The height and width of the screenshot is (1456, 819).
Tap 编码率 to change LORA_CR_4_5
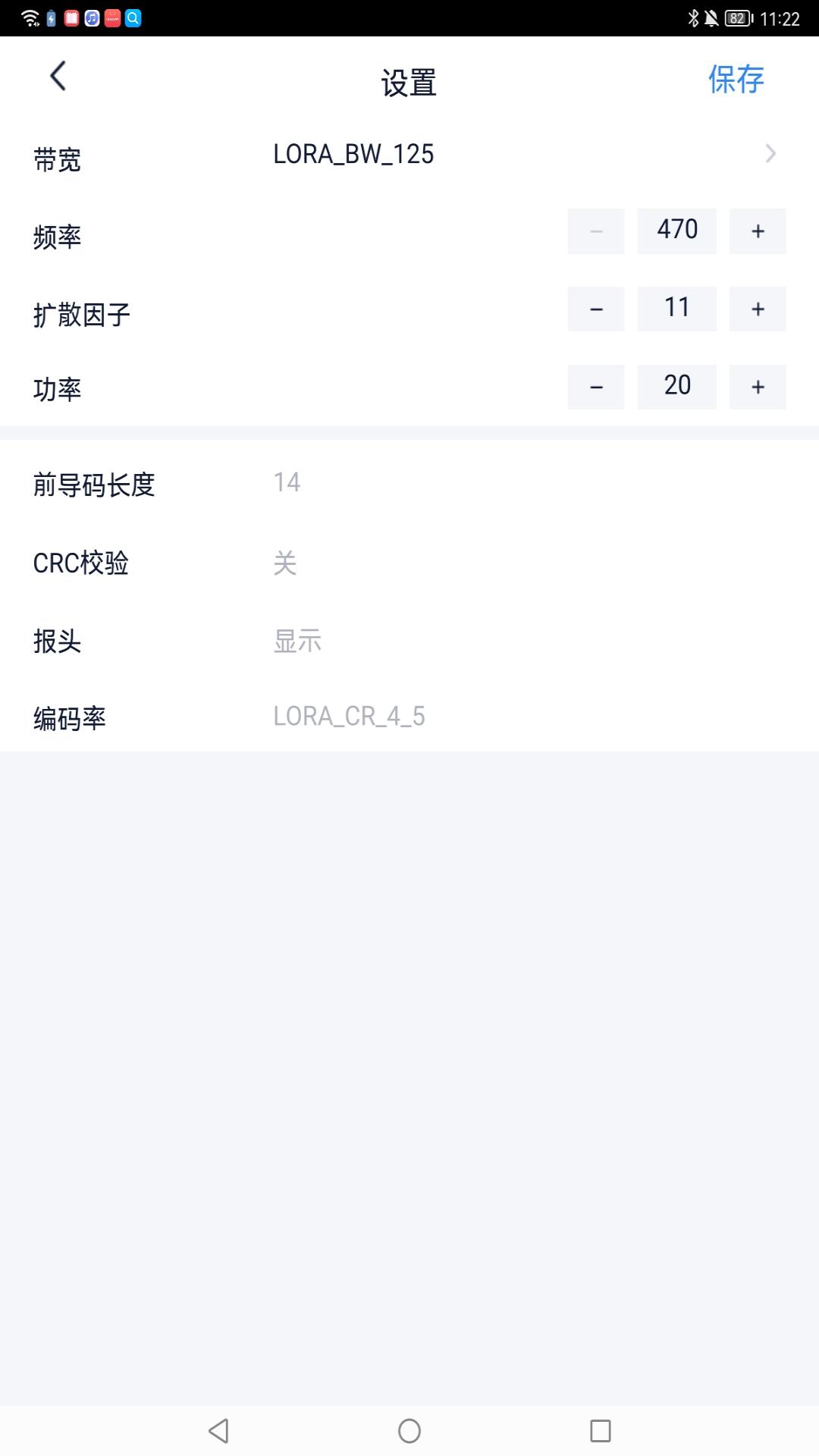click(350, 715)
